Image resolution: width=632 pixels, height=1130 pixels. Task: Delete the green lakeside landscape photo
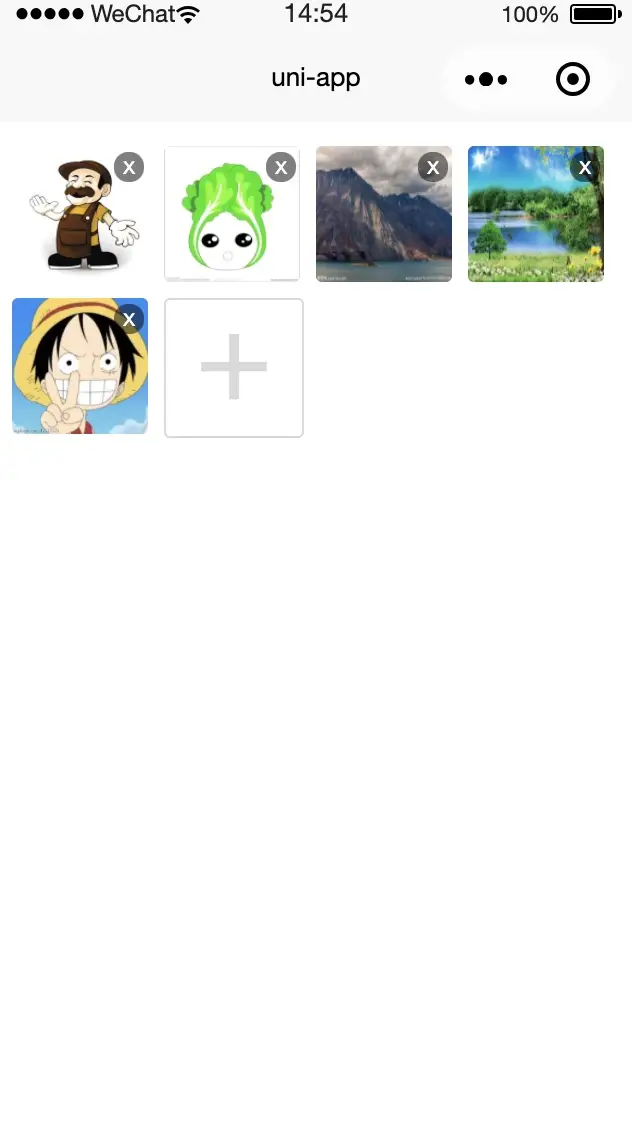(585, 167)
